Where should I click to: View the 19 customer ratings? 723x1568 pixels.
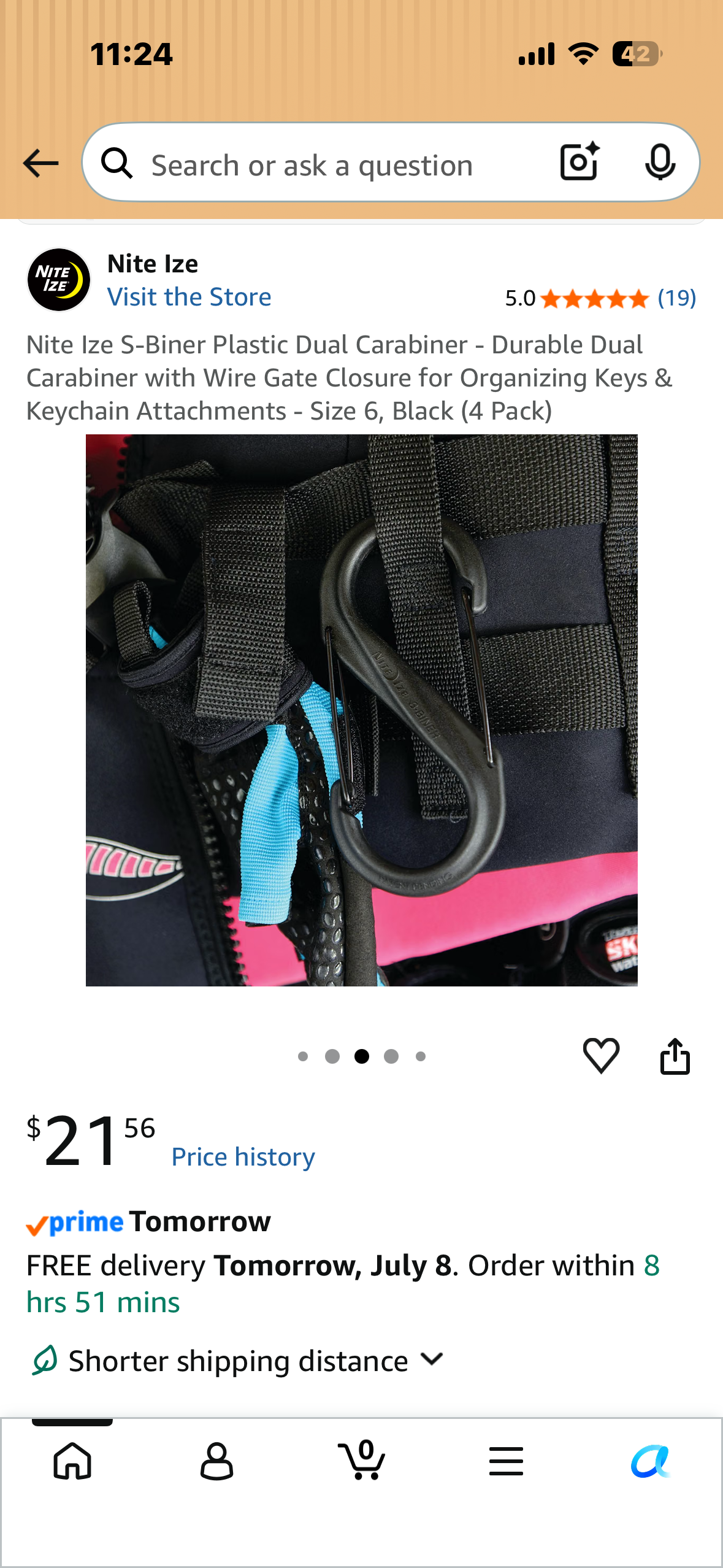(676, 298)
